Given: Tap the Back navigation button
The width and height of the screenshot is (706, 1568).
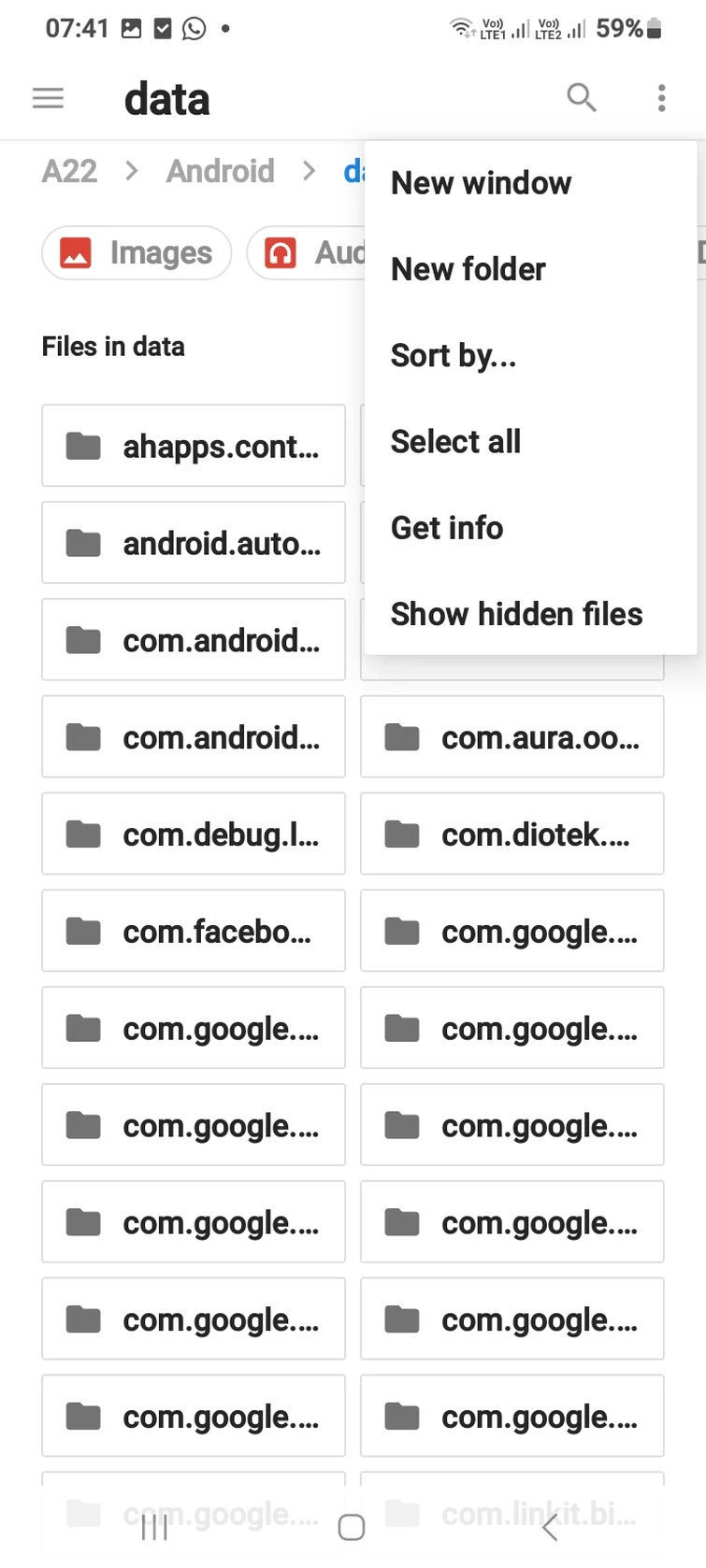Looking at the screenshot, I should pyautogui.click(x=549, y=1521).
